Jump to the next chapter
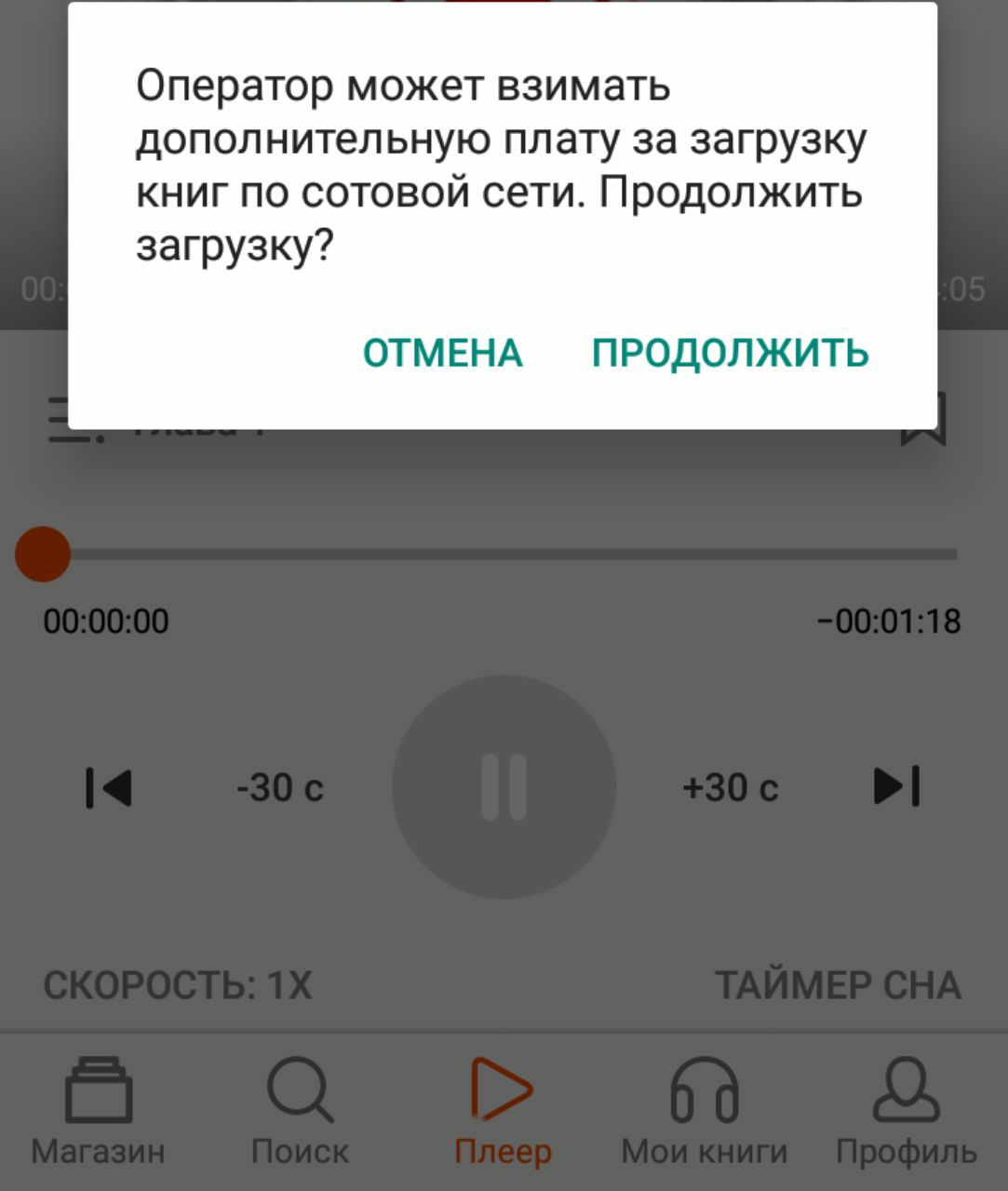The width and height of the screenshot is (1008, 1191). (896, 786)
